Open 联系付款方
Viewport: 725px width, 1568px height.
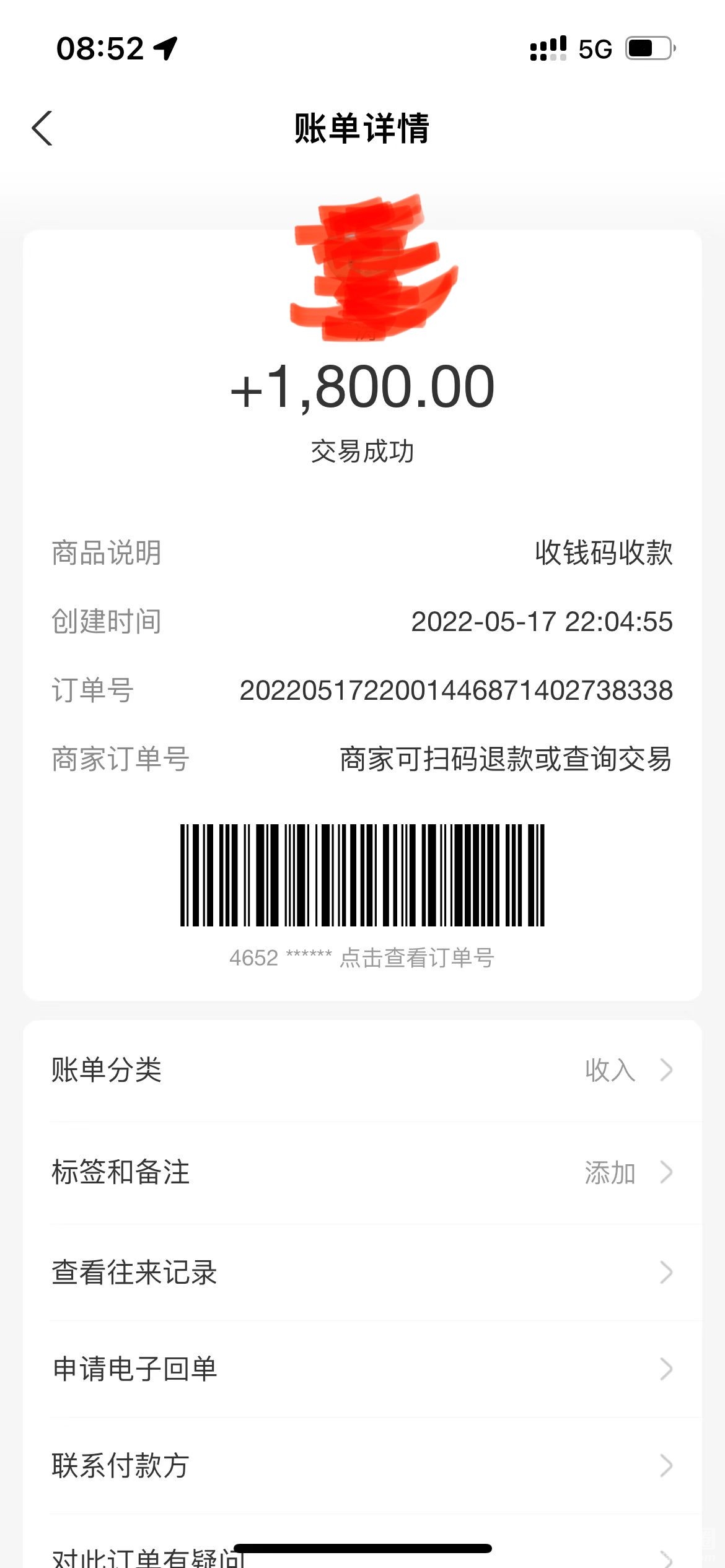click(x=362, y=1465)
